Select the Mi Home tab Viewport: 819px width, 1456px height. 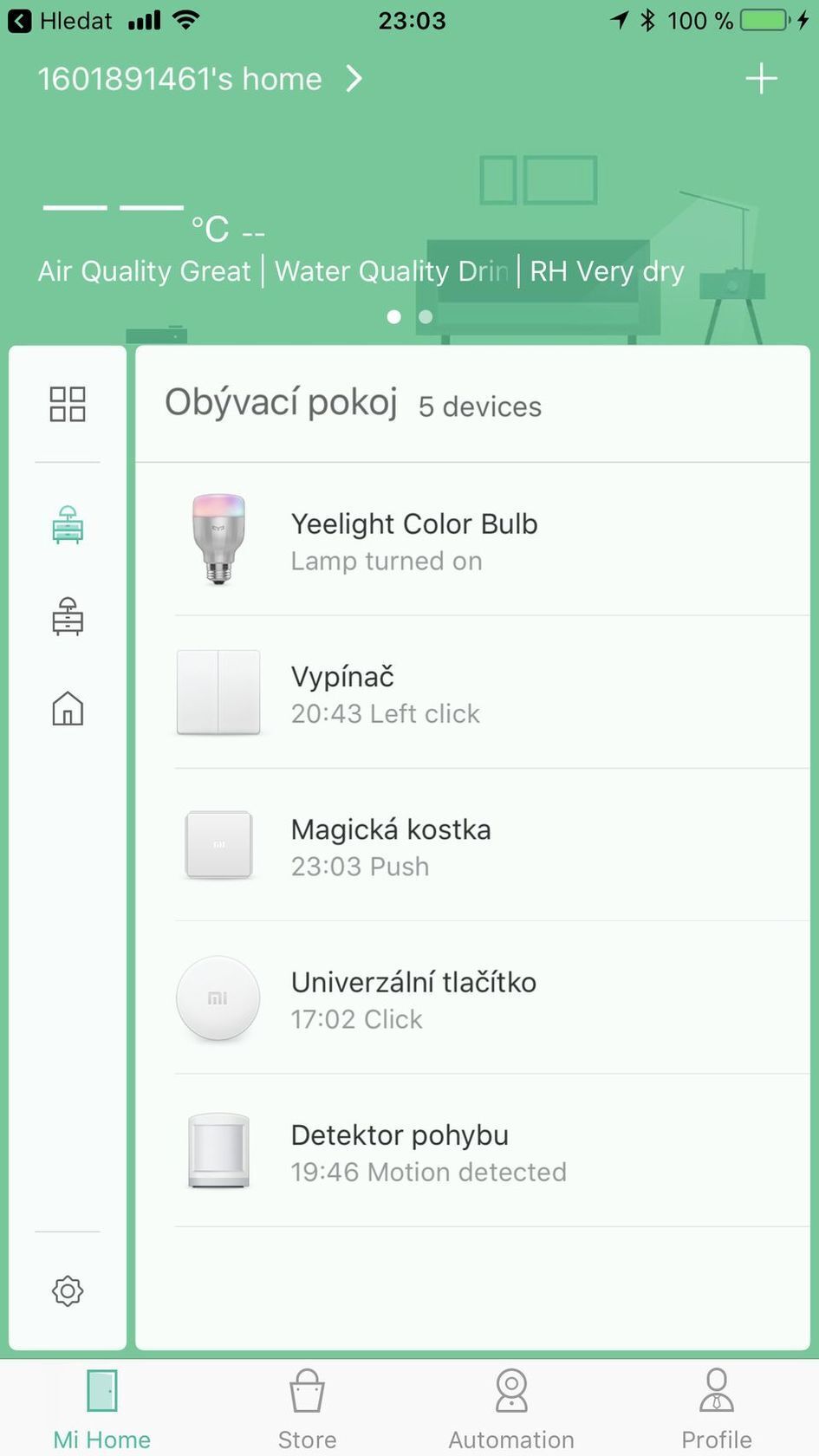pyautogui.click(x=102, y=1409)
